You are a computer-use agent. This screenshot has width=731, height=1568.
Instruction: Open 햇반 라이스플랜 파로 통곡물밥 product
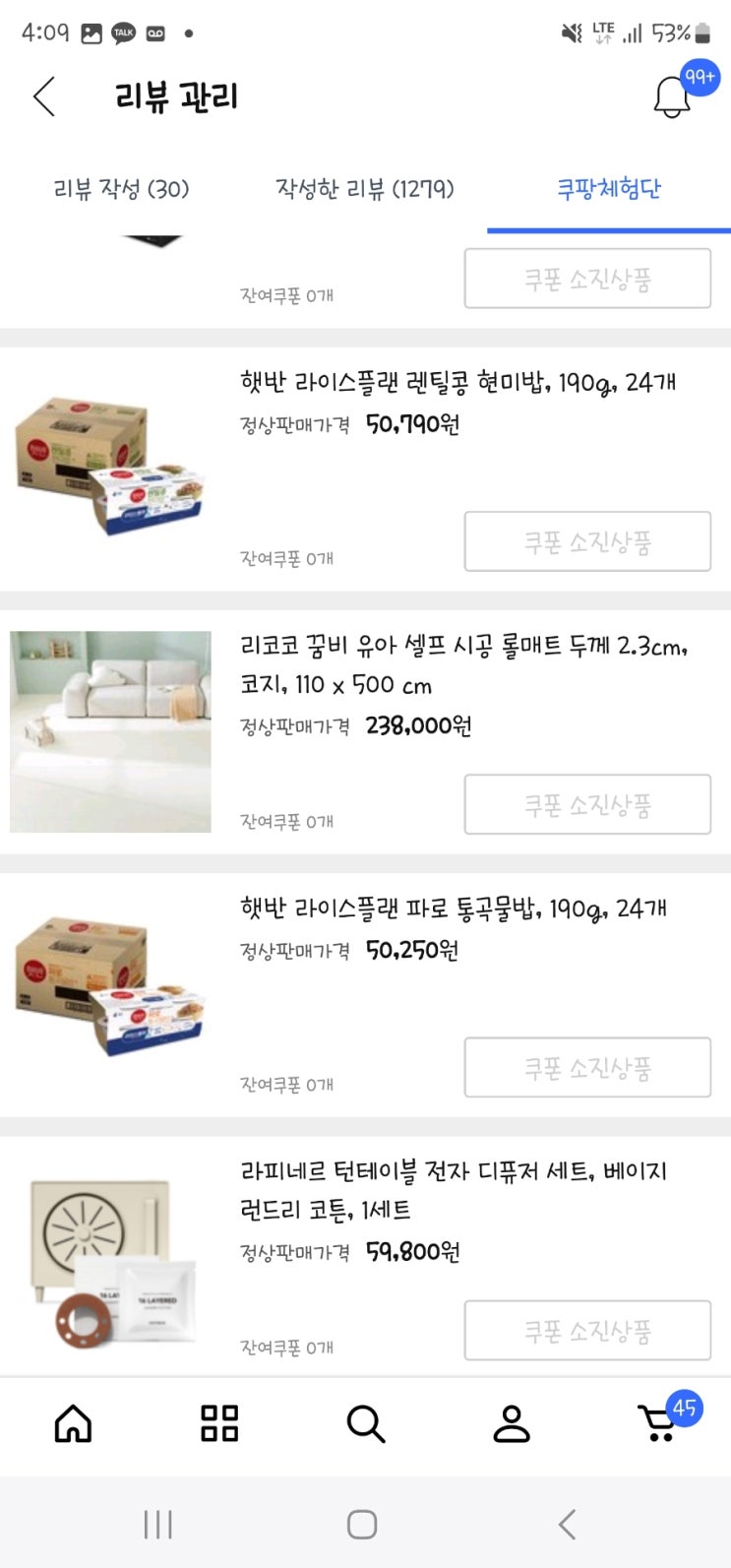pyautogui.click(x=453, y=909)
